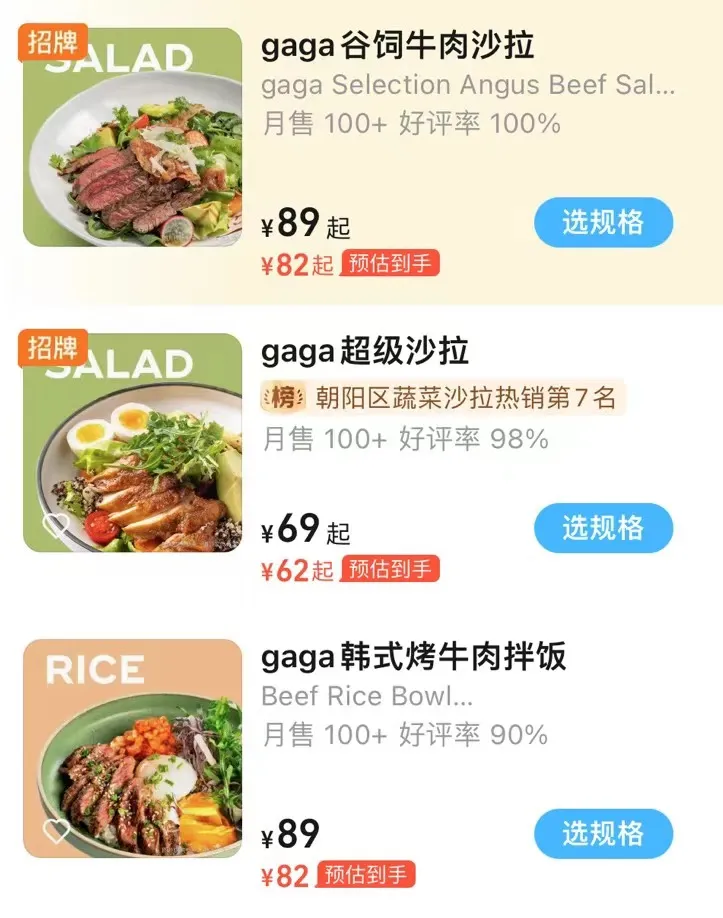Like gaga韩式烤牛肉拌饭 with the heart icon
Screen dimensions: 723x918
tap(56, 831)
